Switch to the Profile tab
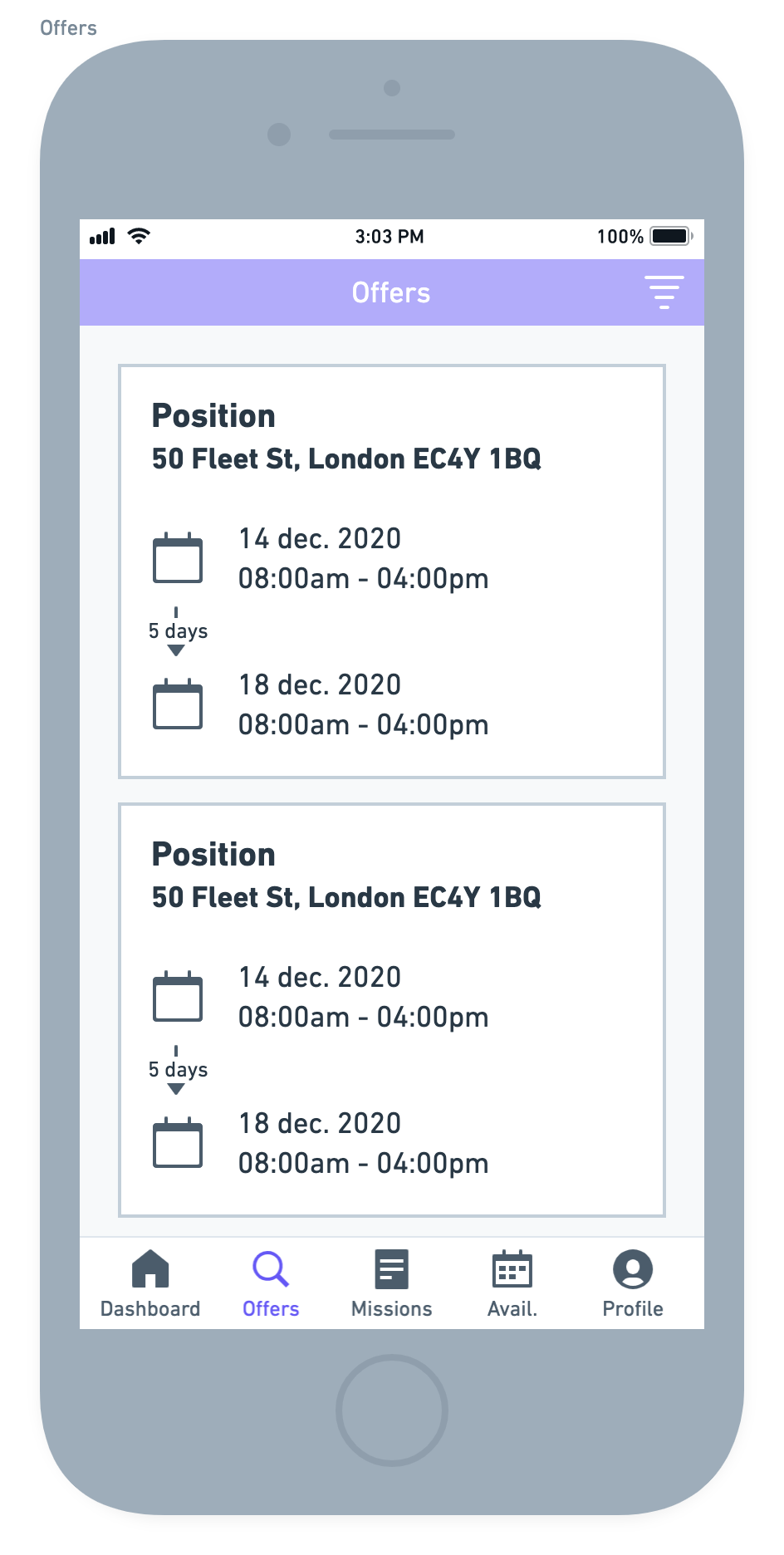 tap(633, 1284)
